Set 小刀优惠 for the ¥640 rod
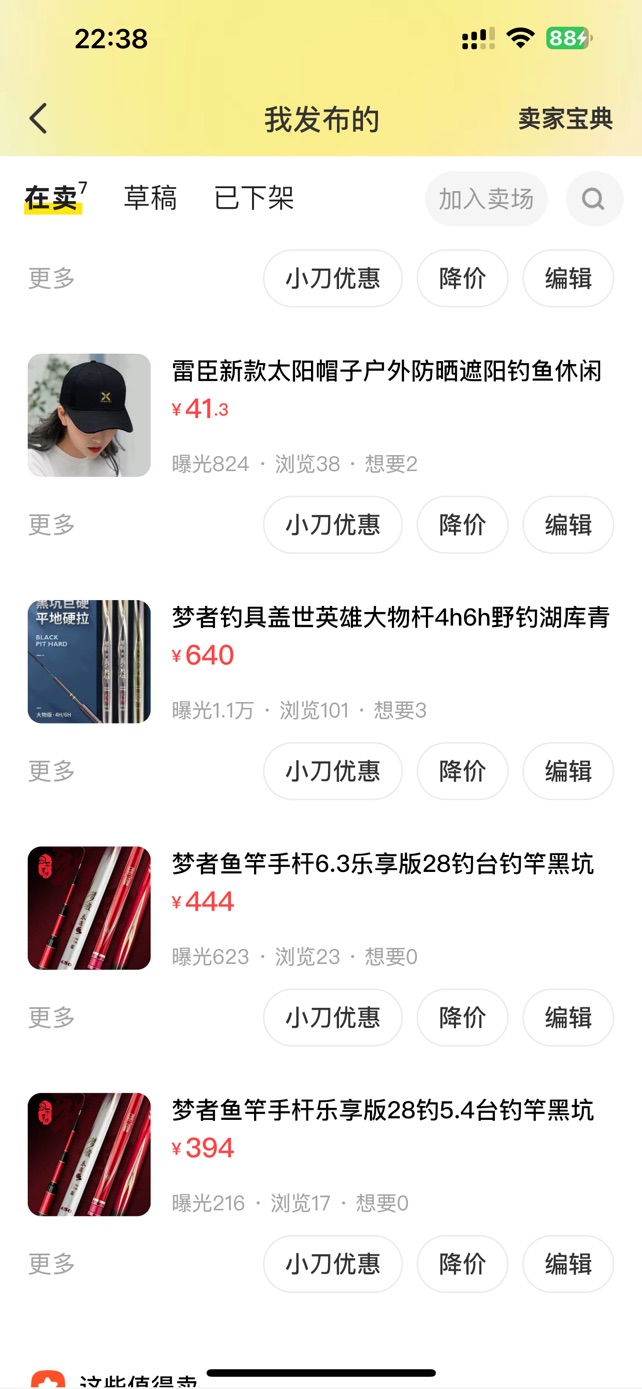This screenshot has height=1389, width=642. click(333, 771)
